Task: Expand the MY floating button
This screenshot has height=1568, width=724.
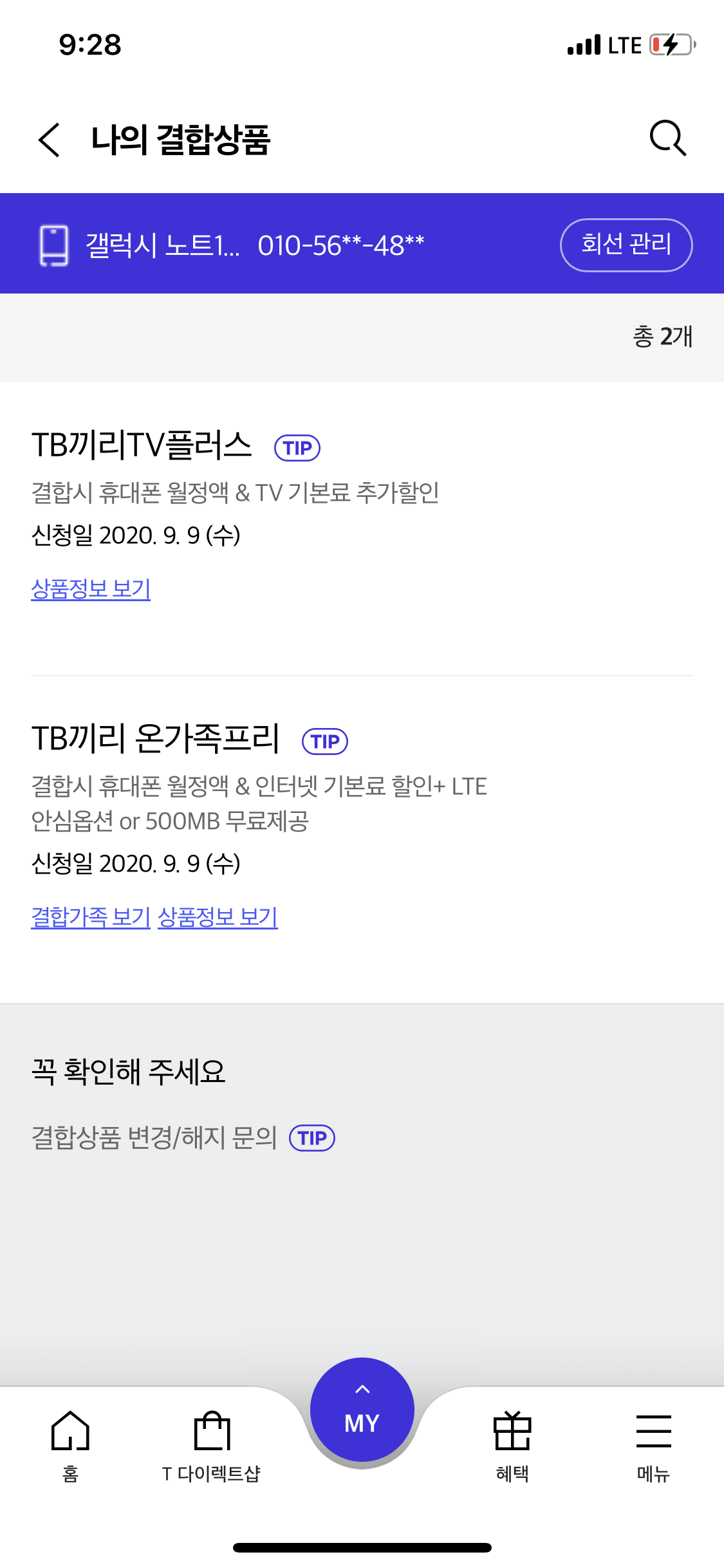Action: [362, 1410]
